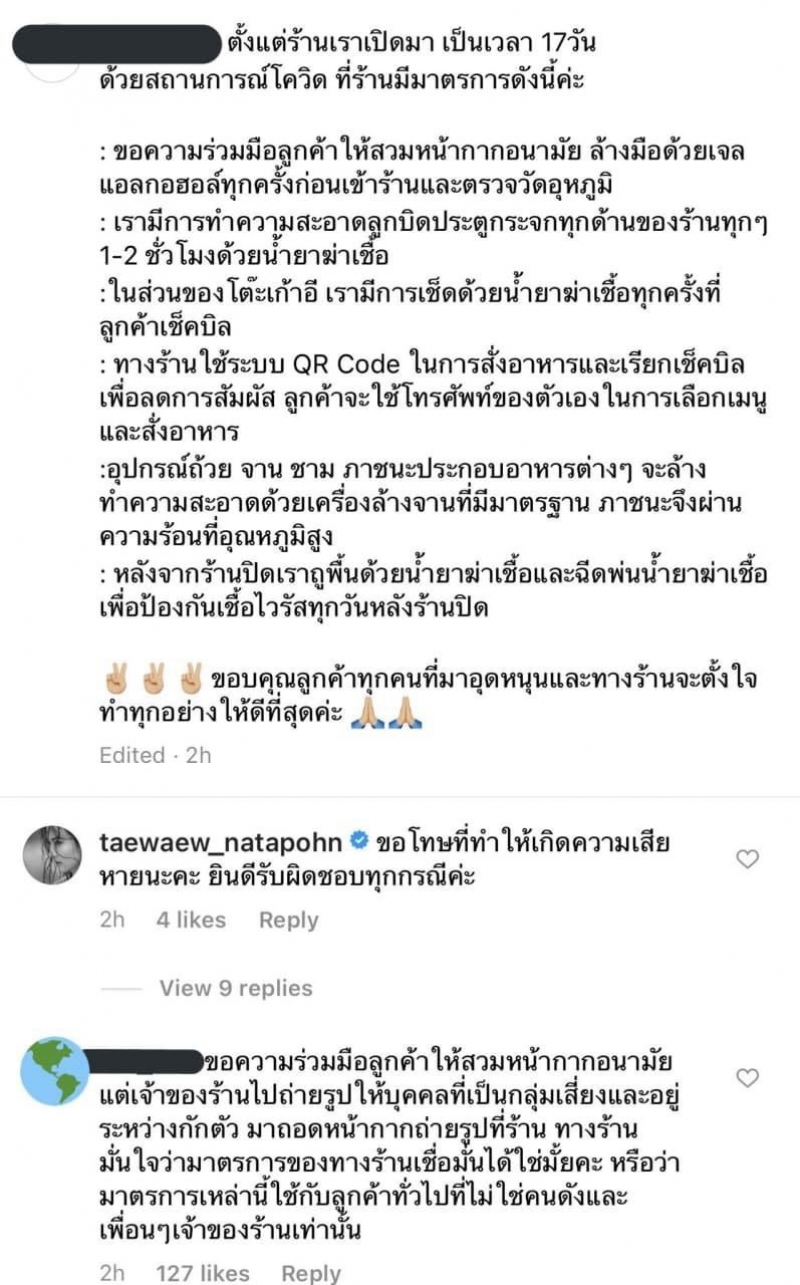800x1285 pixels.
Task: Reply to taewaew_natapohn's comment
Action: coord(288,920)
